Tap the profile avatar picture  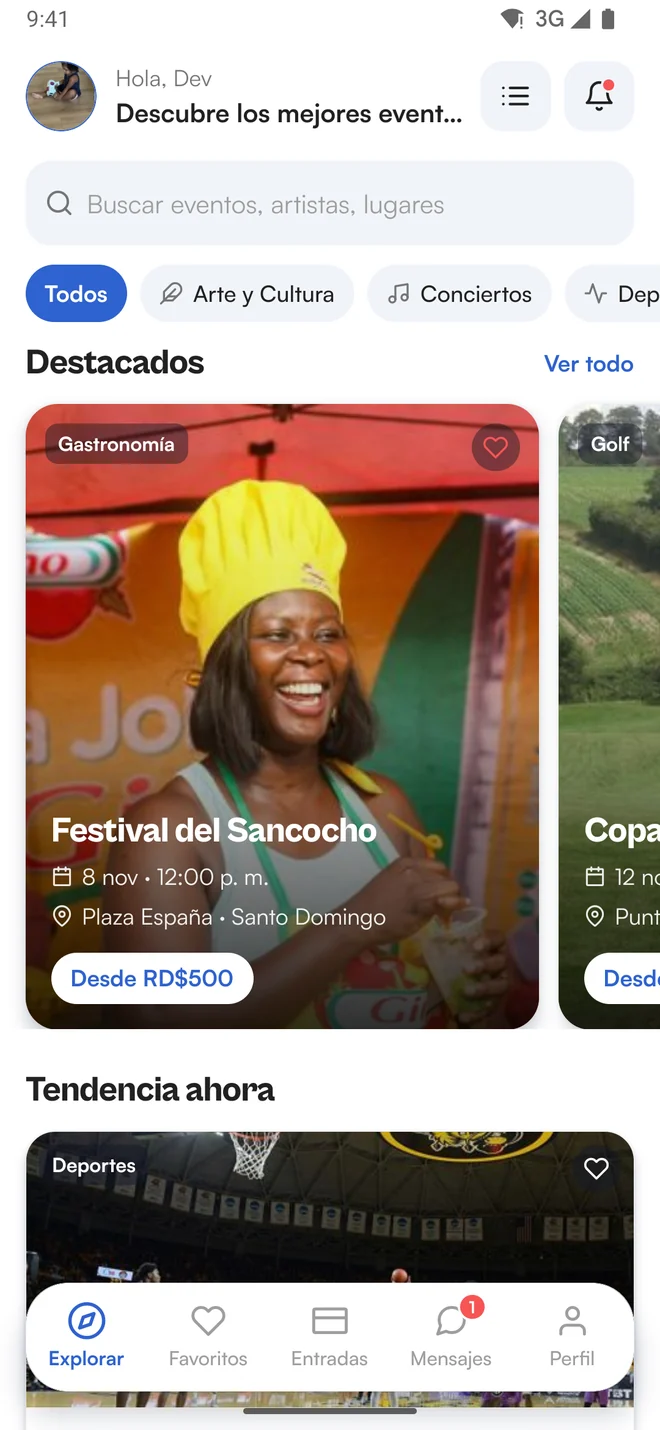click(61, 96)
